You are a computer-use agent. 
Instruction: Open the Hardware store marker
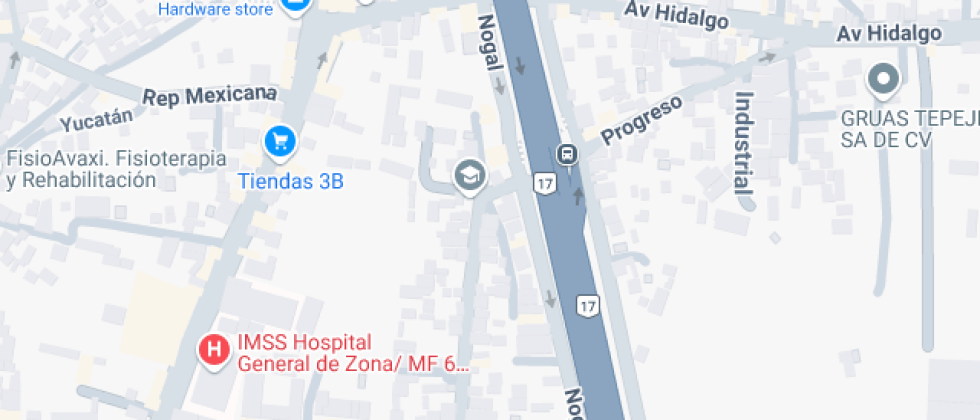pos(293,5)
